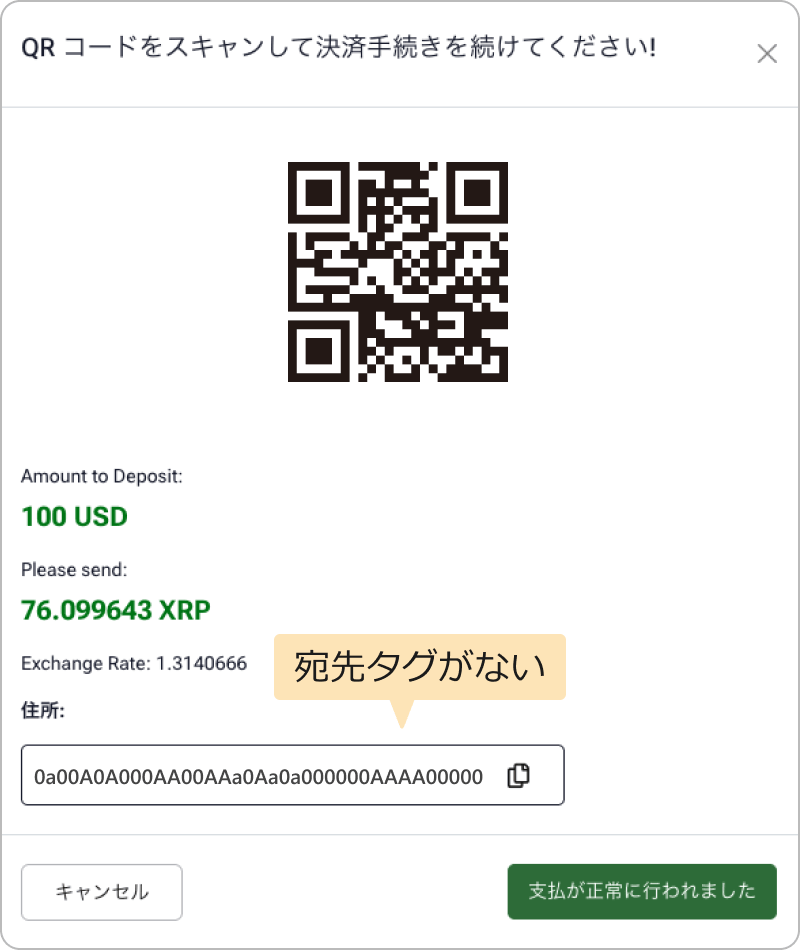The height and width of the screenshot is (950, 800).
Task: Click the dialog title about scanning the QR code
Action: click(x=339, y=45)
